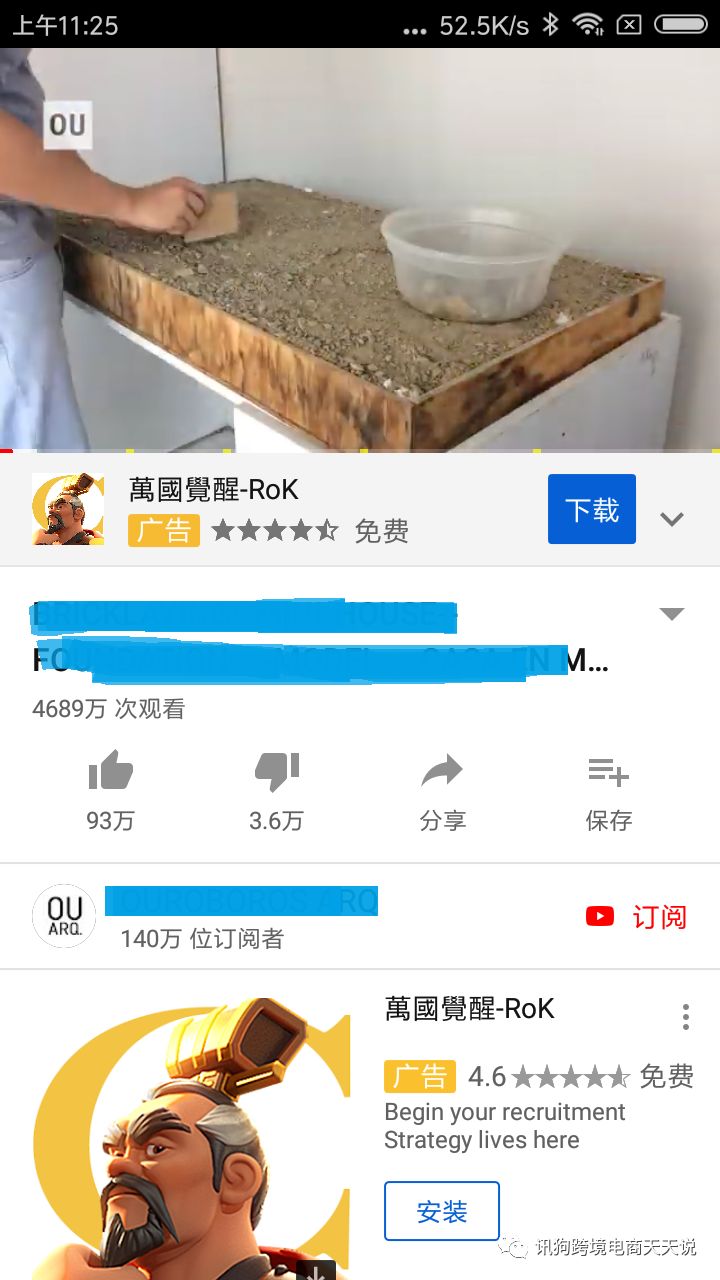
Task: Expand the ad banner chevron
Action: point(672,519)
